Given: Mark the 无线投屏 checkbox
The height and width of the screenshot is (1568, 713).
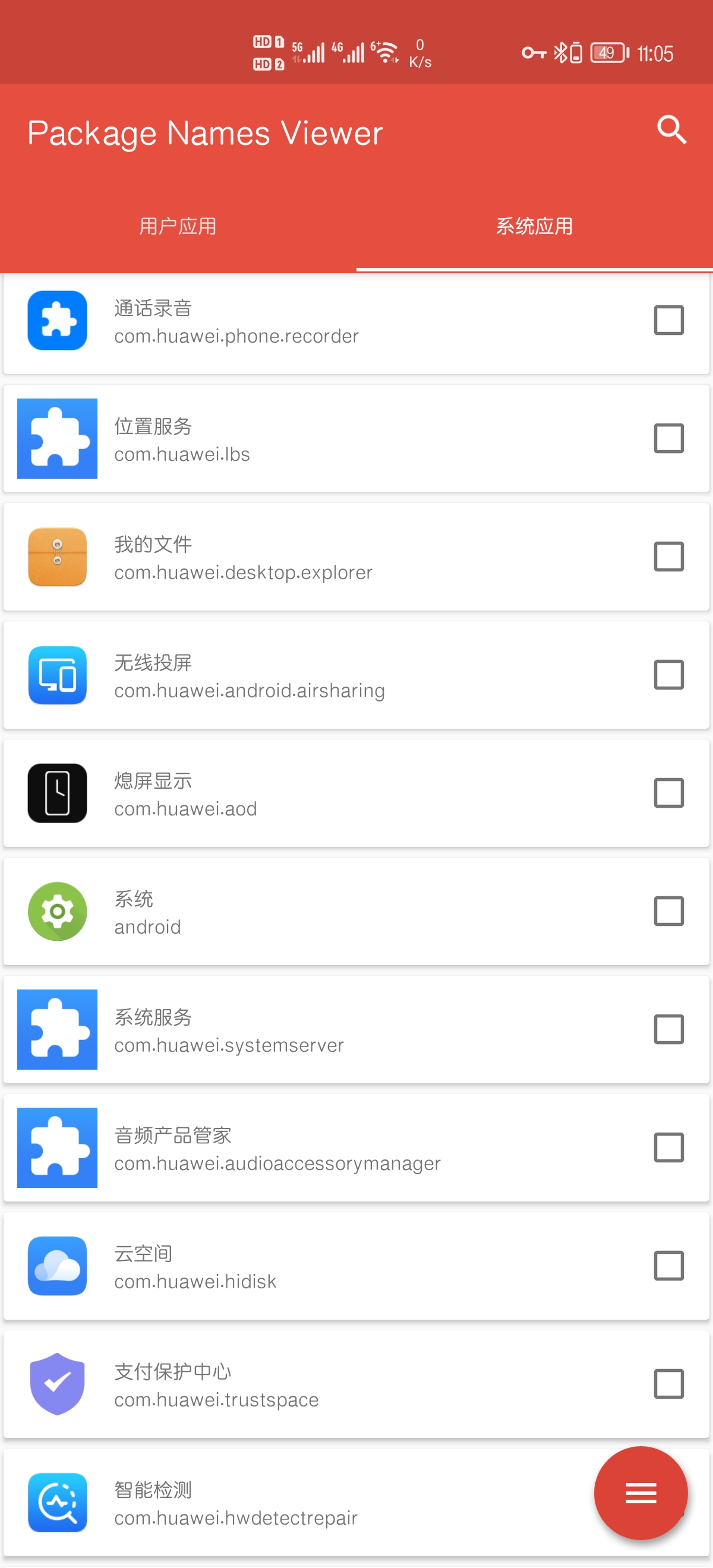Looking at the screenshot, I should [x=668, y=675].
